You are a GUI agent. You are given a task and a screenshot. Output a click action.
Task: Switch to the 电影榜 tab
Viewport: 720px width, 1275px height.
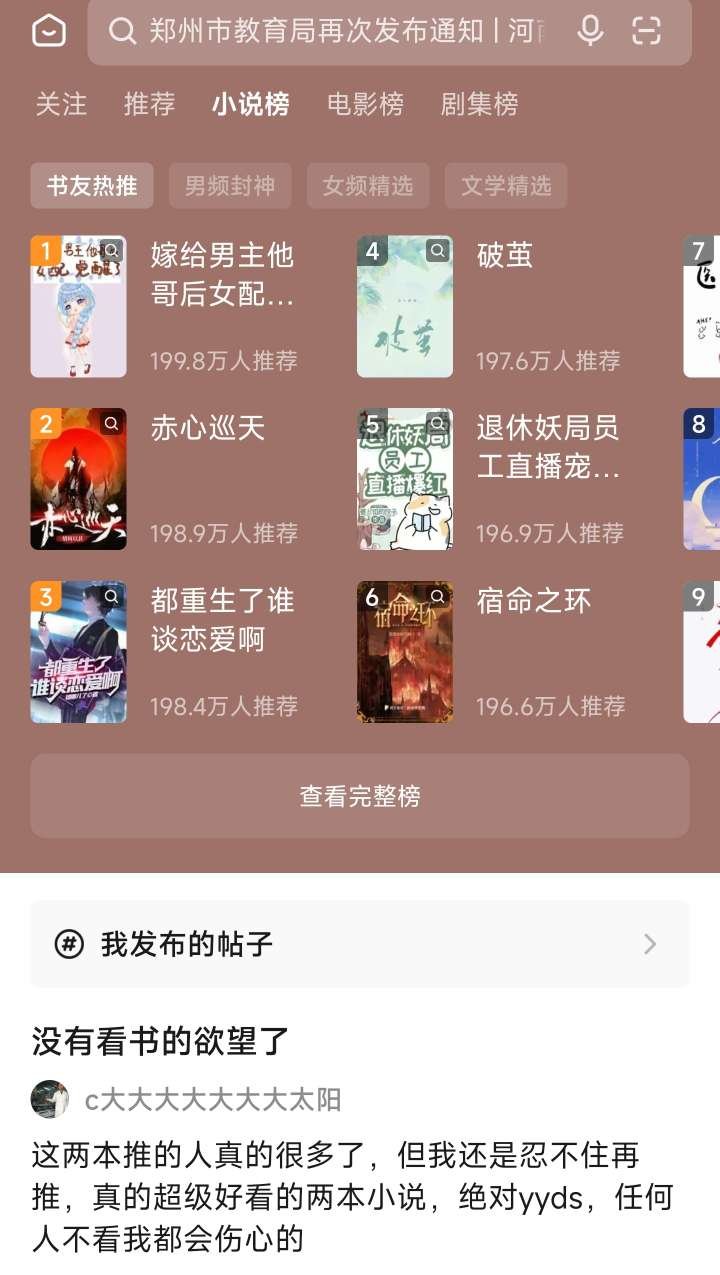click(x=365, y=104)
